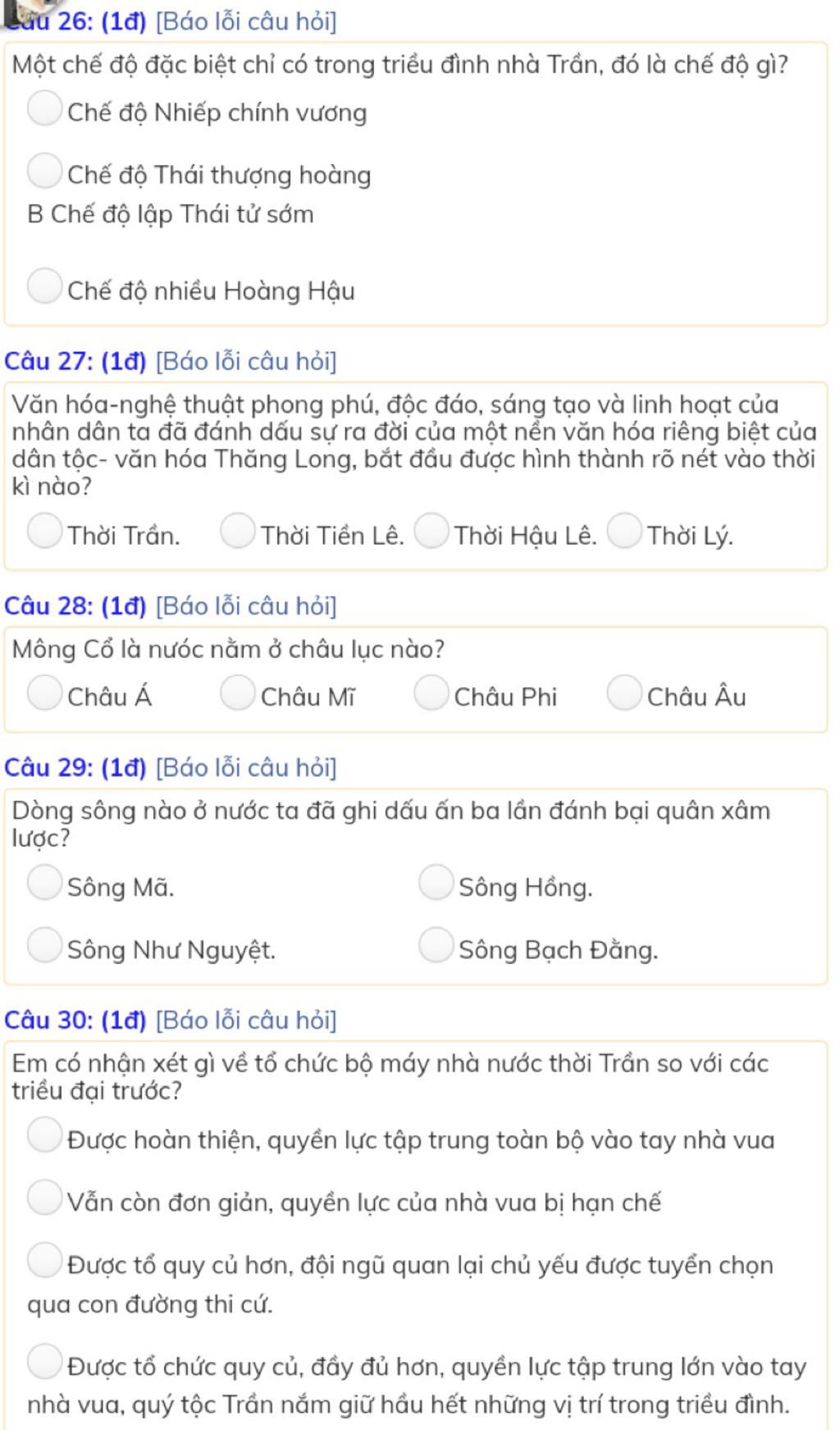Select Sông Bạch Đằng as answer

pyautogui.click(x=436, y=945)
